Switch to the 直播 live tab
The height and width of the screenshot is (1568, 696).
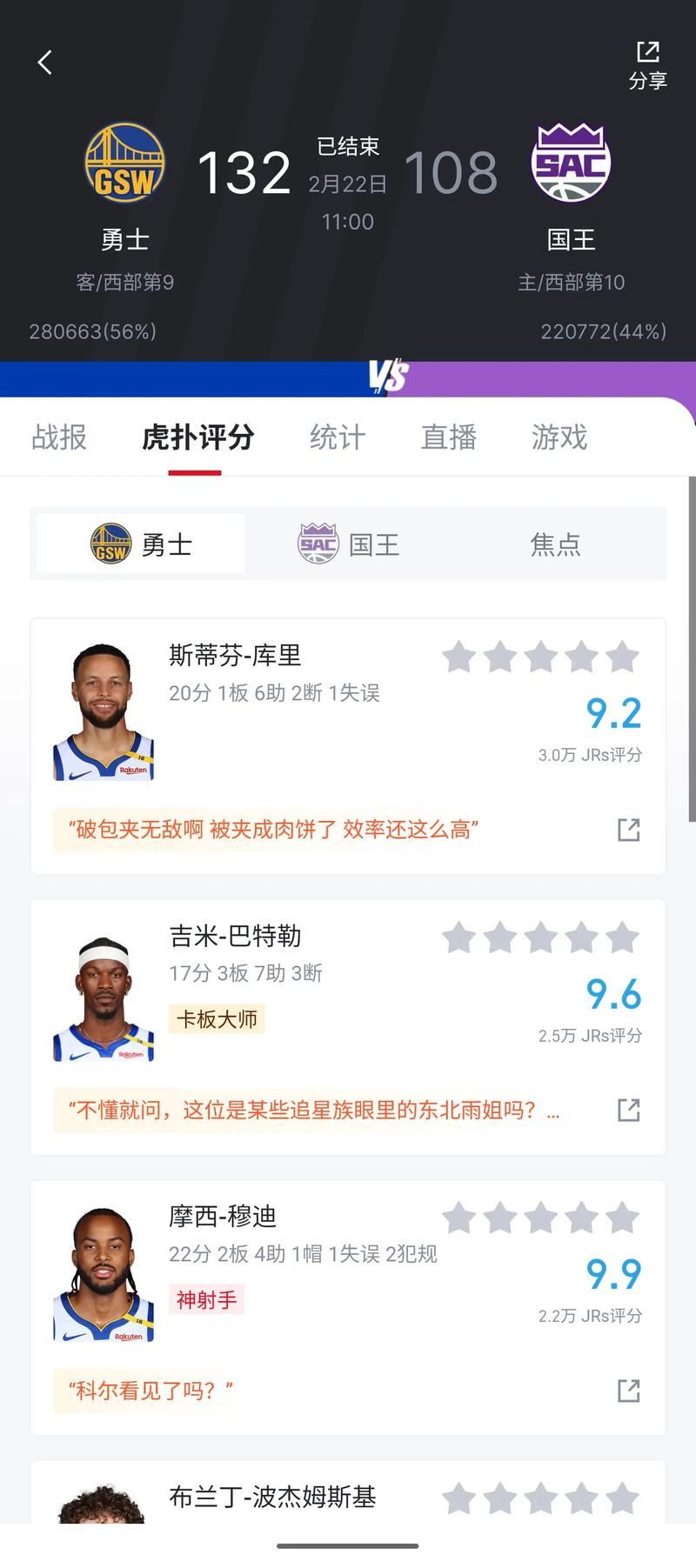click(x=448, y=438)
